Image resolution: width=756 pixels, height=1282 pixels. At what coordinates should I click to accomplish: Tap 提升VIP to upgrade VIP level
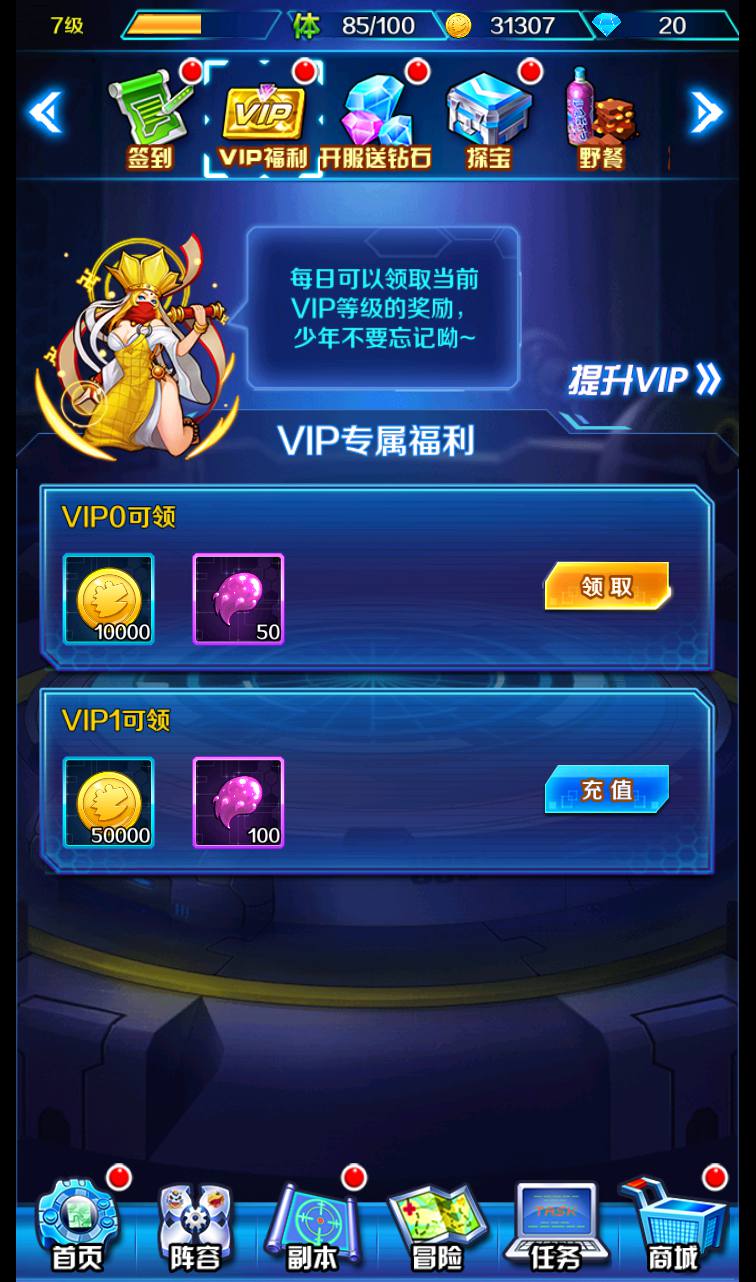(x=644, y=380)
